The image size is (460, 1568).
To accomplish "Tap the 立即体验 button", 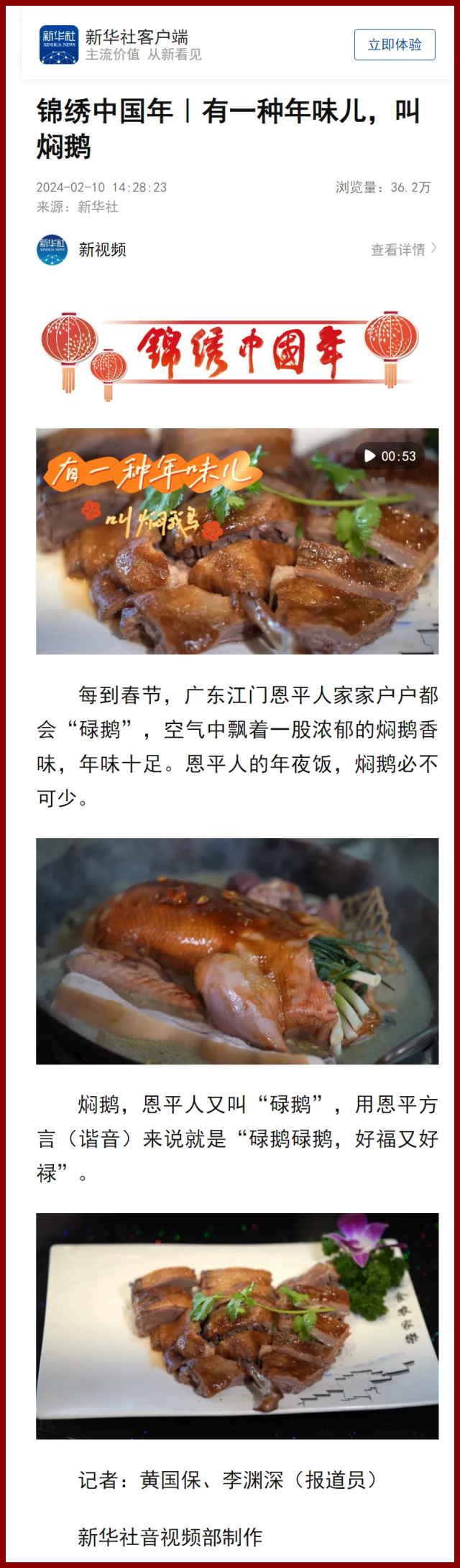I will [x=395, y=45].
